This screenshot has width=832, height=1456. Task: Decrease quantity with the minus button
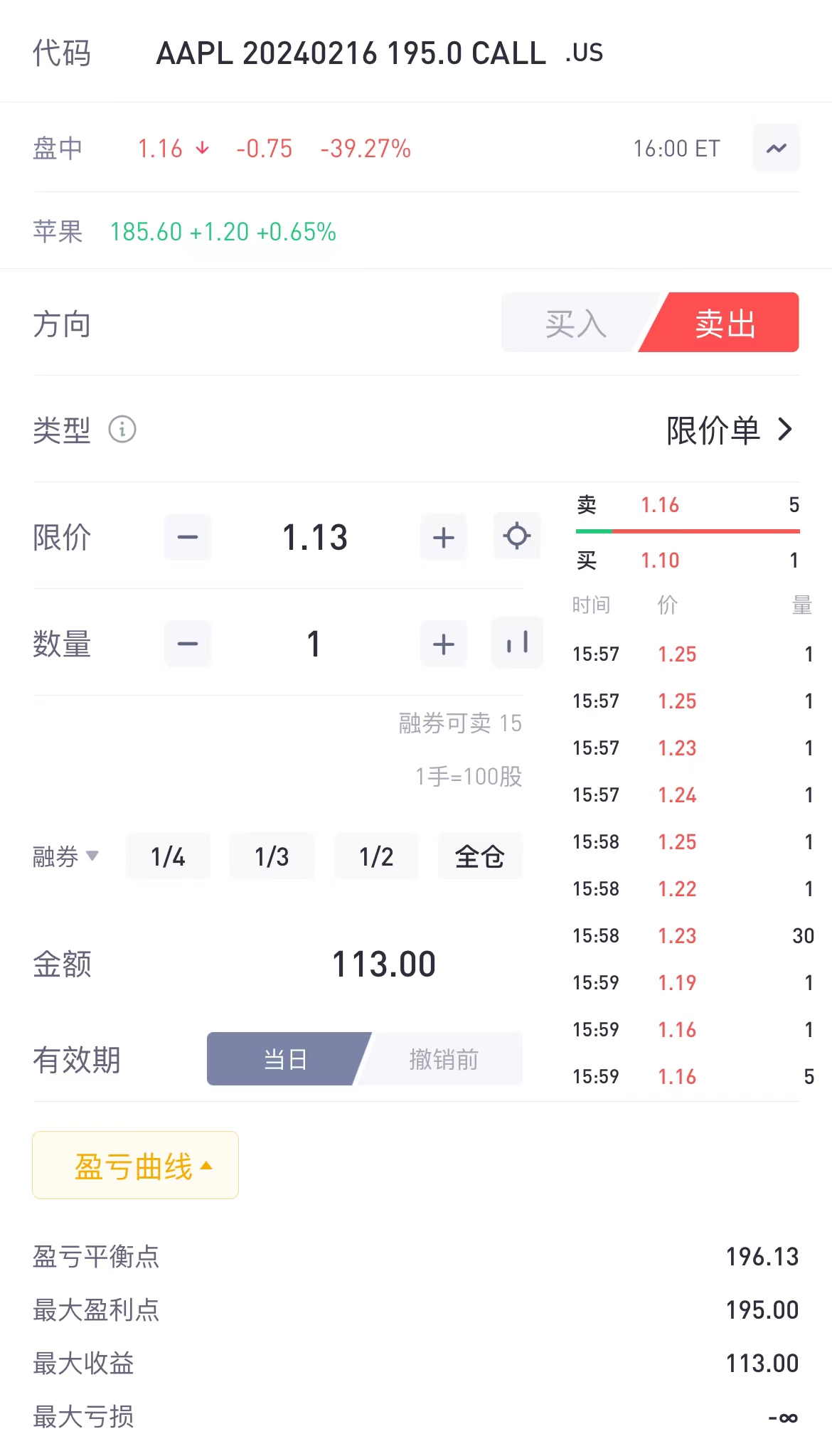187,643
